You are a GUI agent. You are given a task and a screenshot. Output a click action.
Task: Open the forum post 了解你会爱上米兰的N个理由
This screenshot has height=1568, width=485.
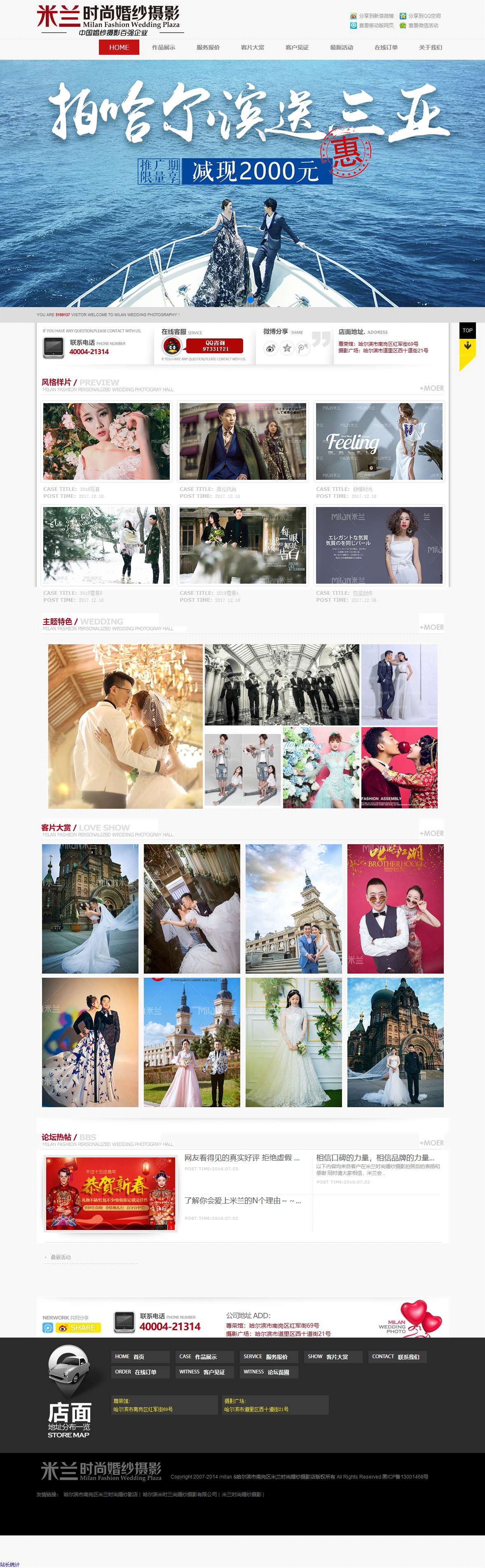pyautogui.click(x=243, y=1200)
